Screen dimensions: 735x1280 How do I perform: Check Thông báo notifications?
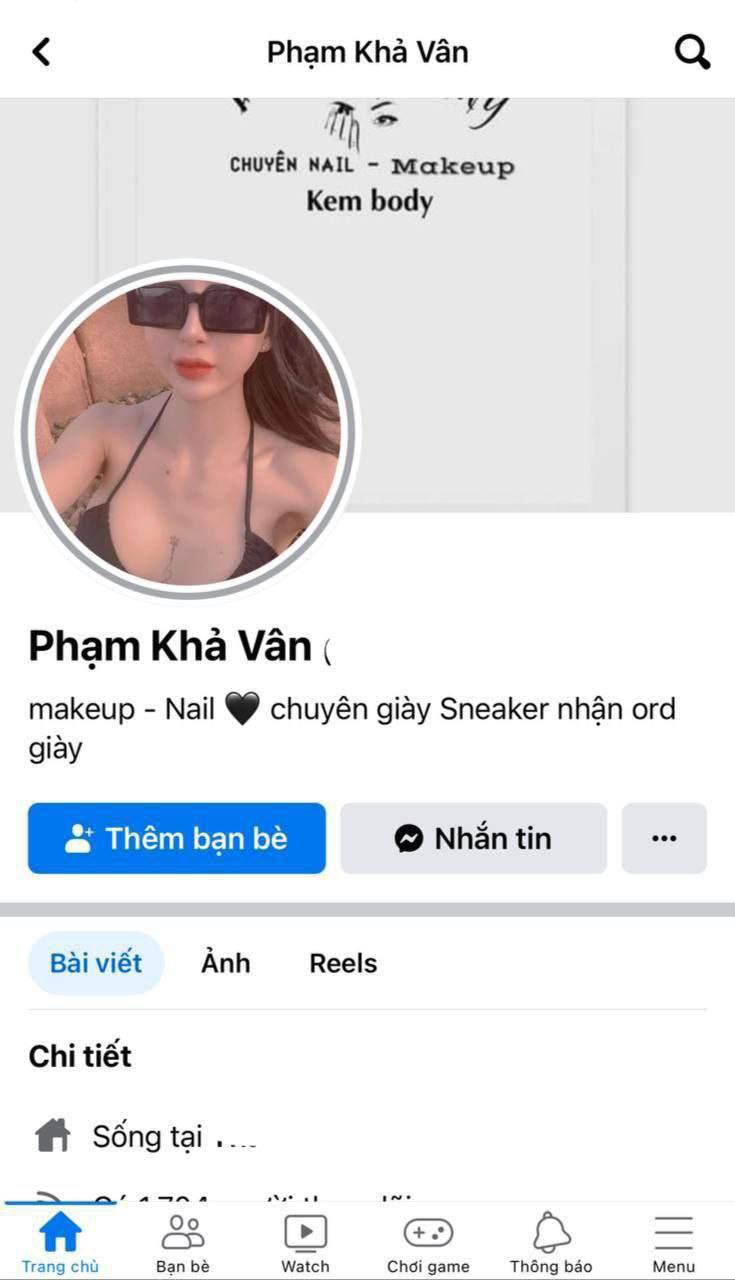[551, 1242]
